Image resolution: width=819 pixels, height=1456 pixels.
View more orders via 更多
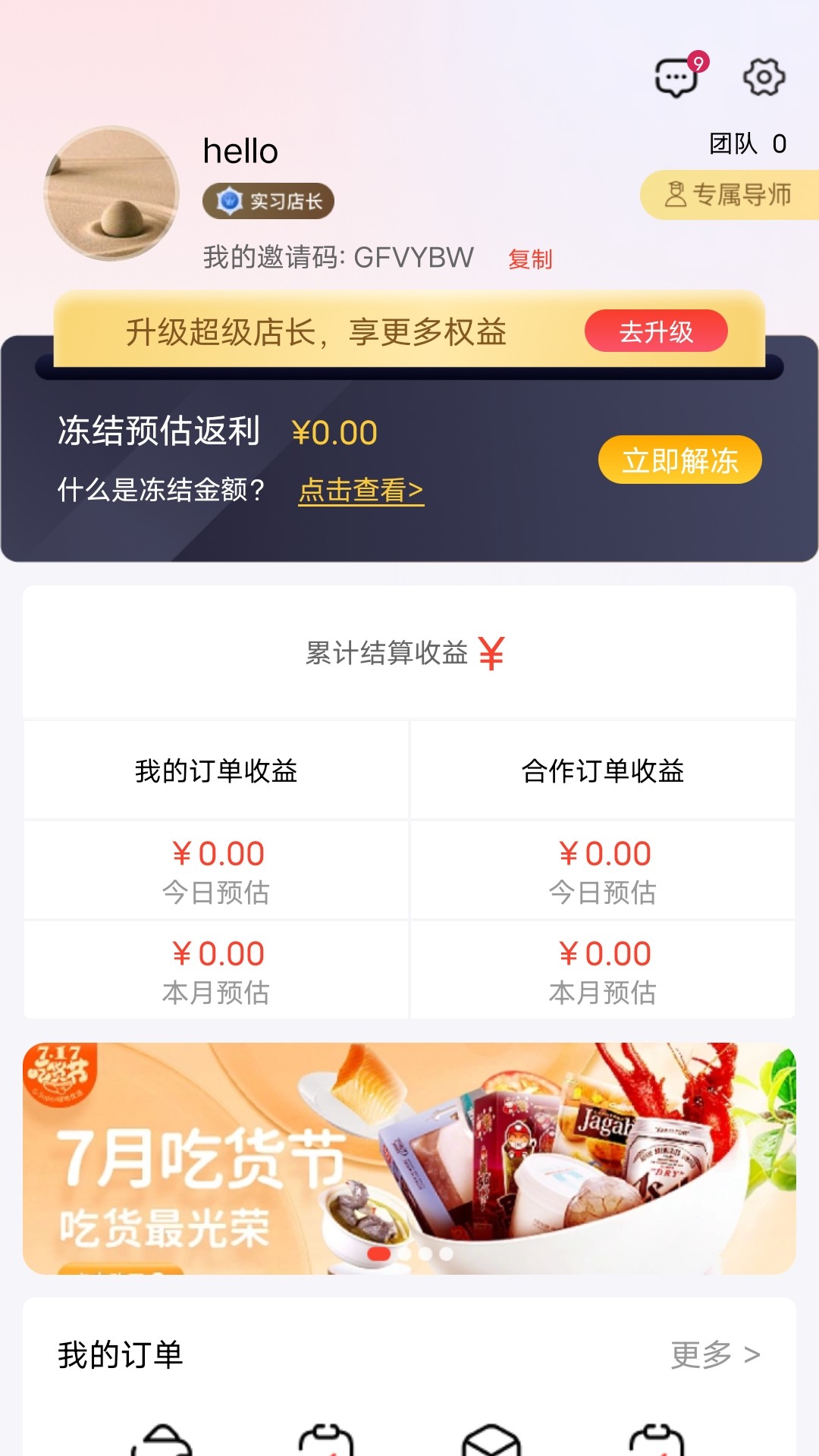pos(715,1354)
